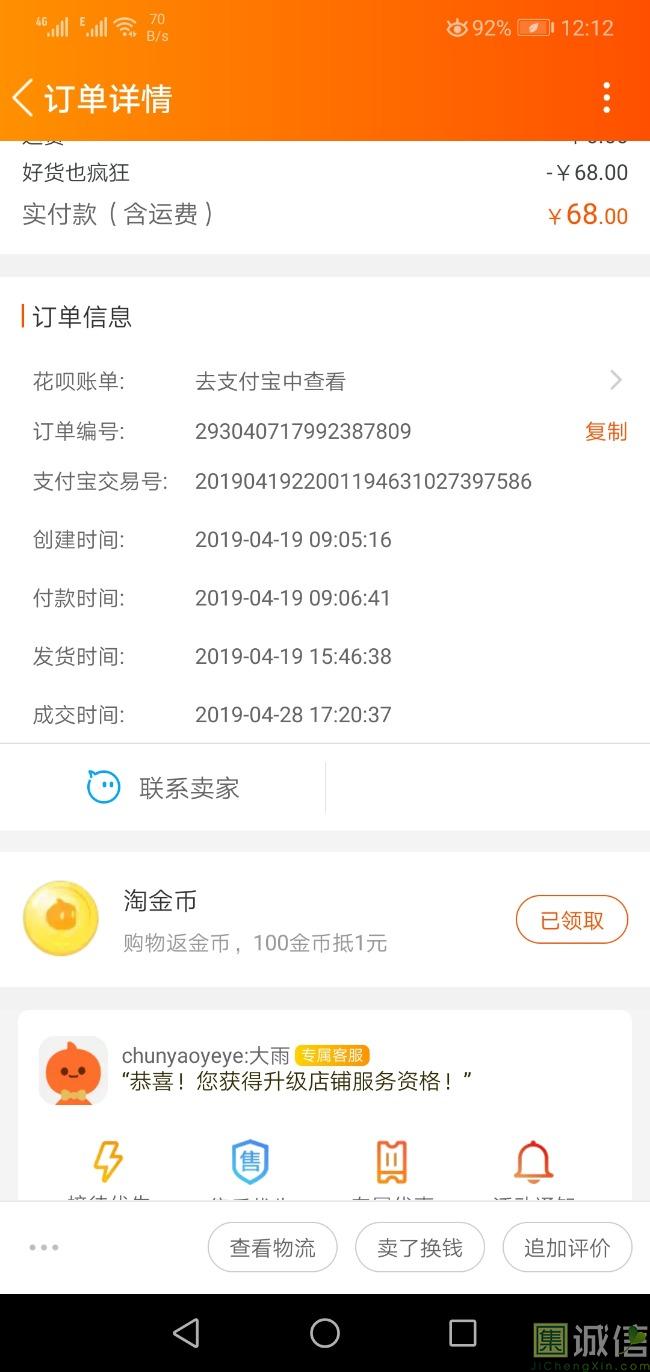The width and height of the screenshot is (650, 1372).
Task: Go back from order details
Action: click(x=24, y=98)
